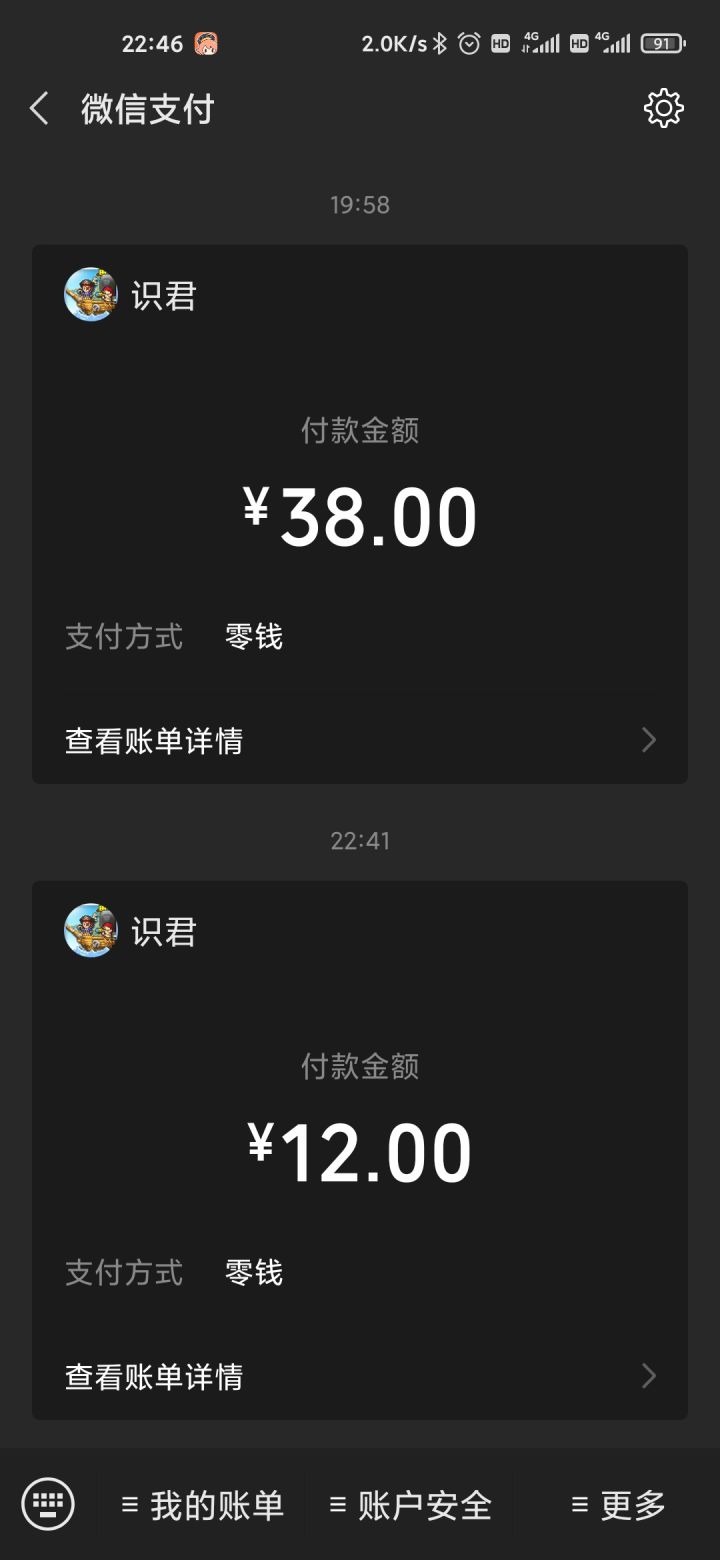Open 账户安全 from bottom menu
Viewport: 720px width, 1560px height.
click(409, 1503)
